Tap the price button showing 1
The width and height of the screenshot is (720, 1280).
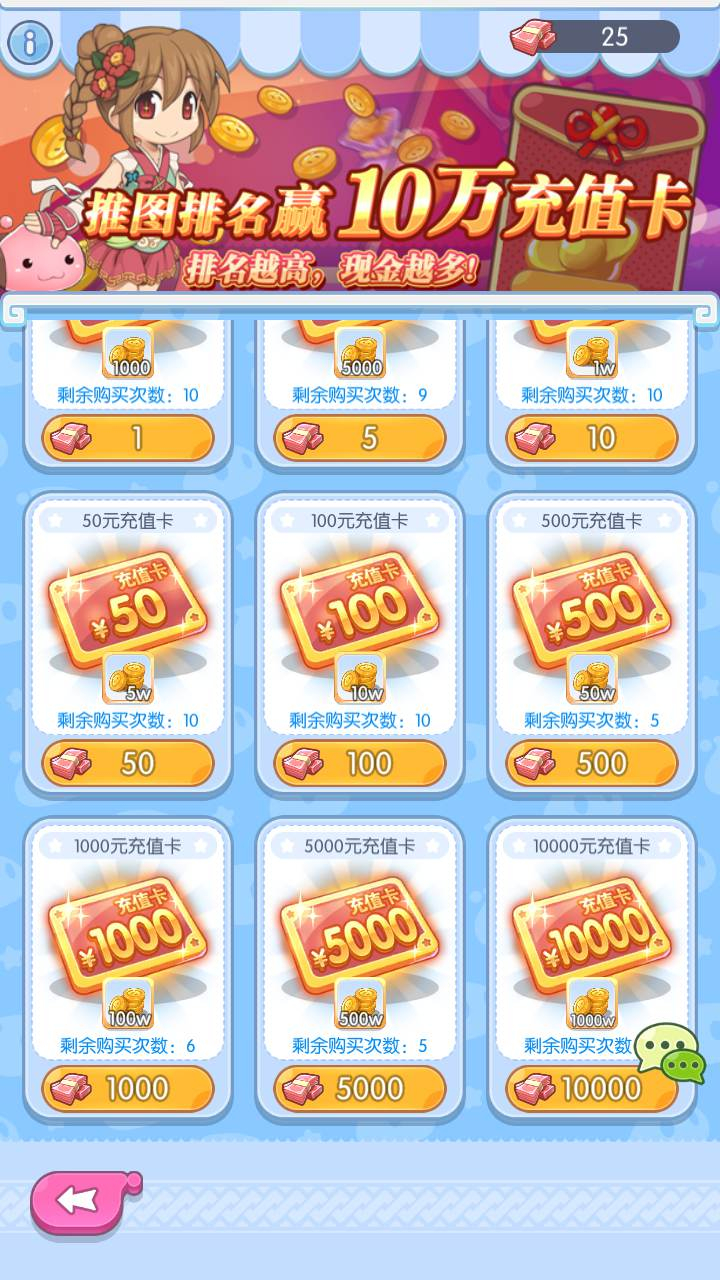128,438
